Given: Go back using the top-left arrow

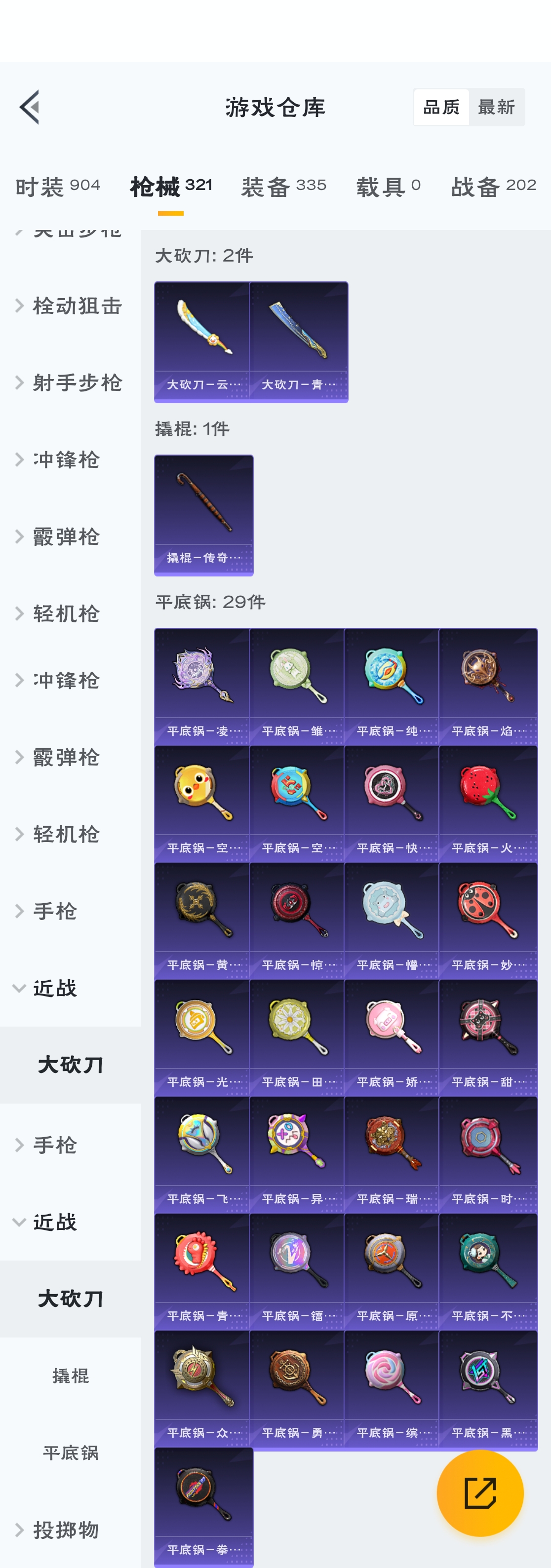Looking at the screenshot, I should coord(30,107).
